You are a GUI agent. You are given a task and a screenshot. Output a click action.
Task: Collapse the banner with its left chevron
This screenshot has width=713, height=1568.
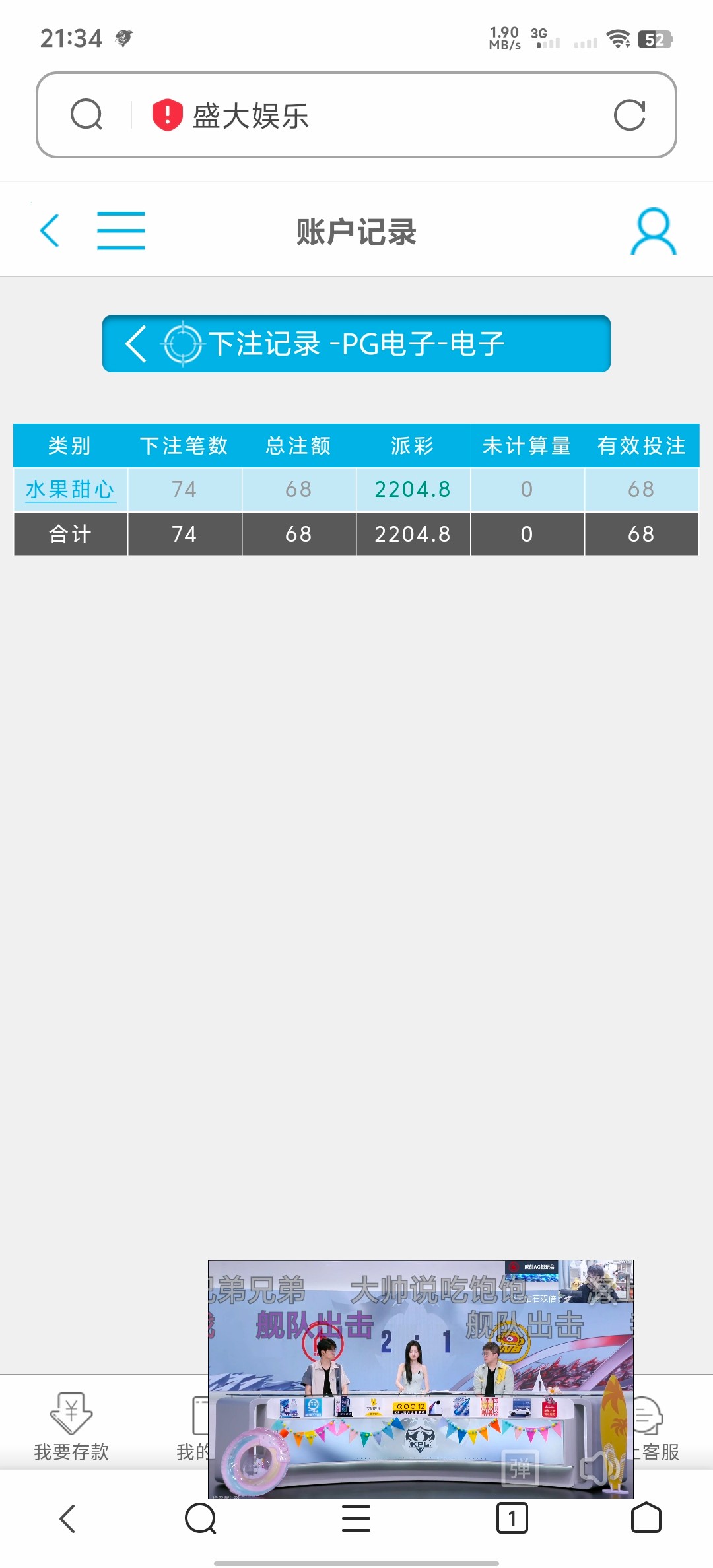pos(135,344)
